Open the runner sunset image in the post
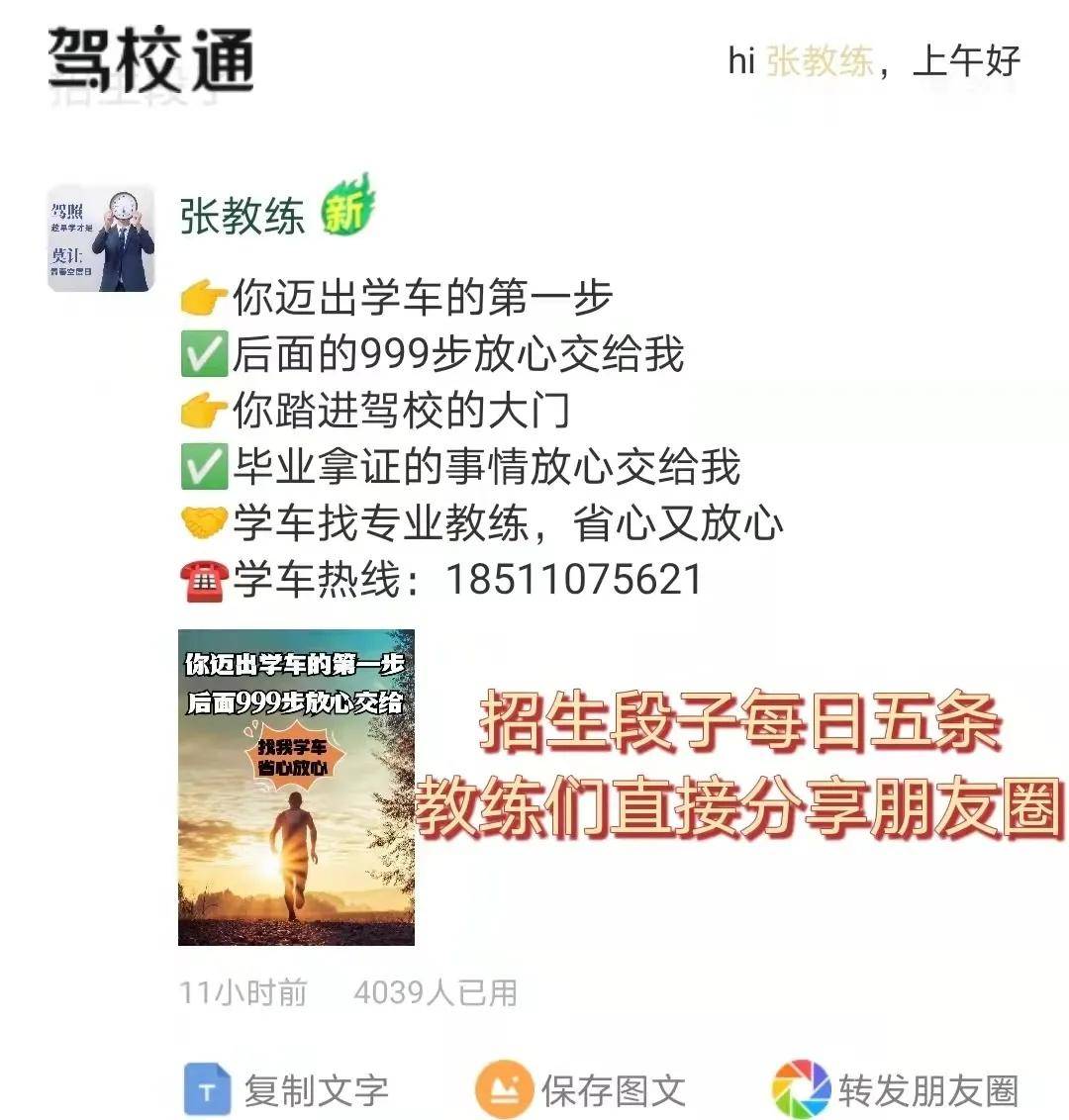 [296, 788]
